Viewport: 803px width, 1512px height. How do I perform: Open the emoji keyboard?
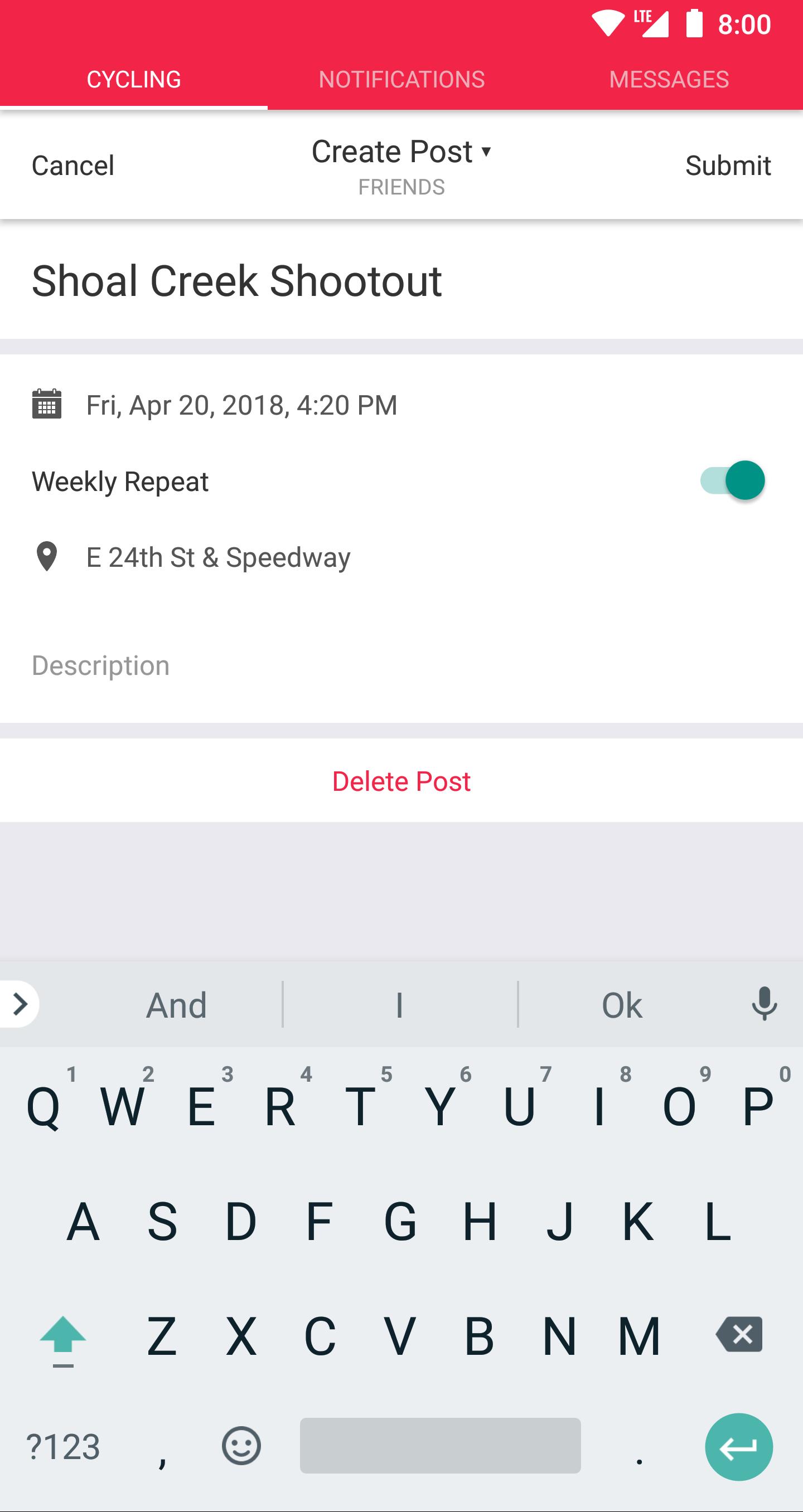pyautogui.click(x=241, y=1445)
